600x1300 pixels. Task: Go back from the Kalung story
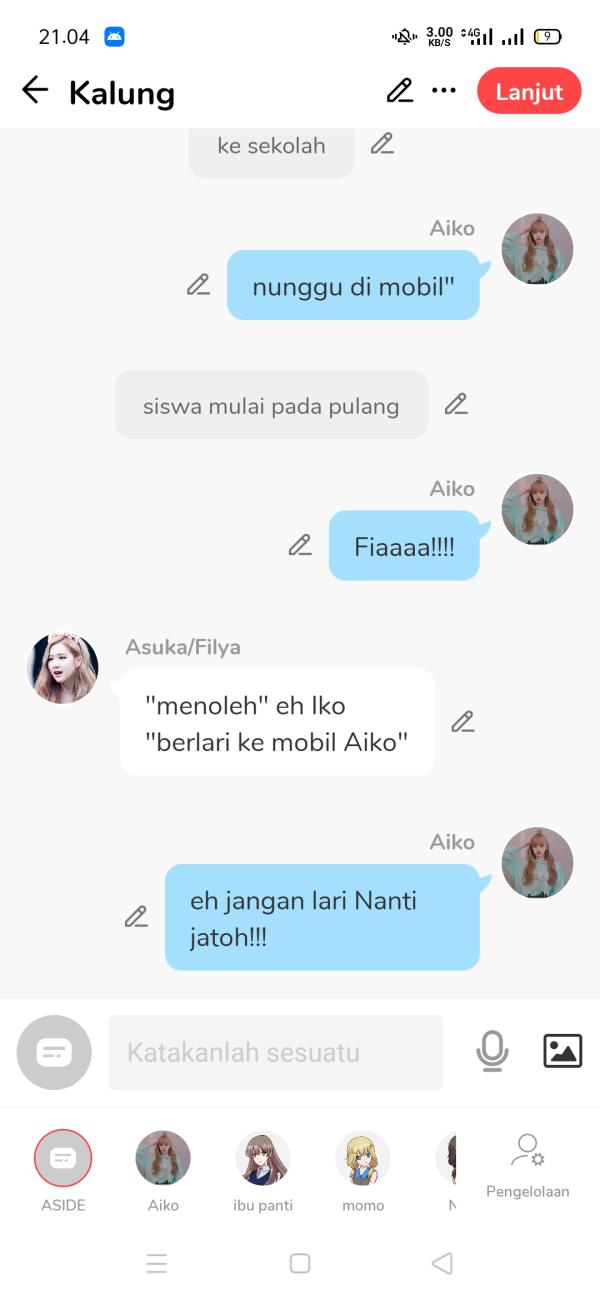[35, 91]
